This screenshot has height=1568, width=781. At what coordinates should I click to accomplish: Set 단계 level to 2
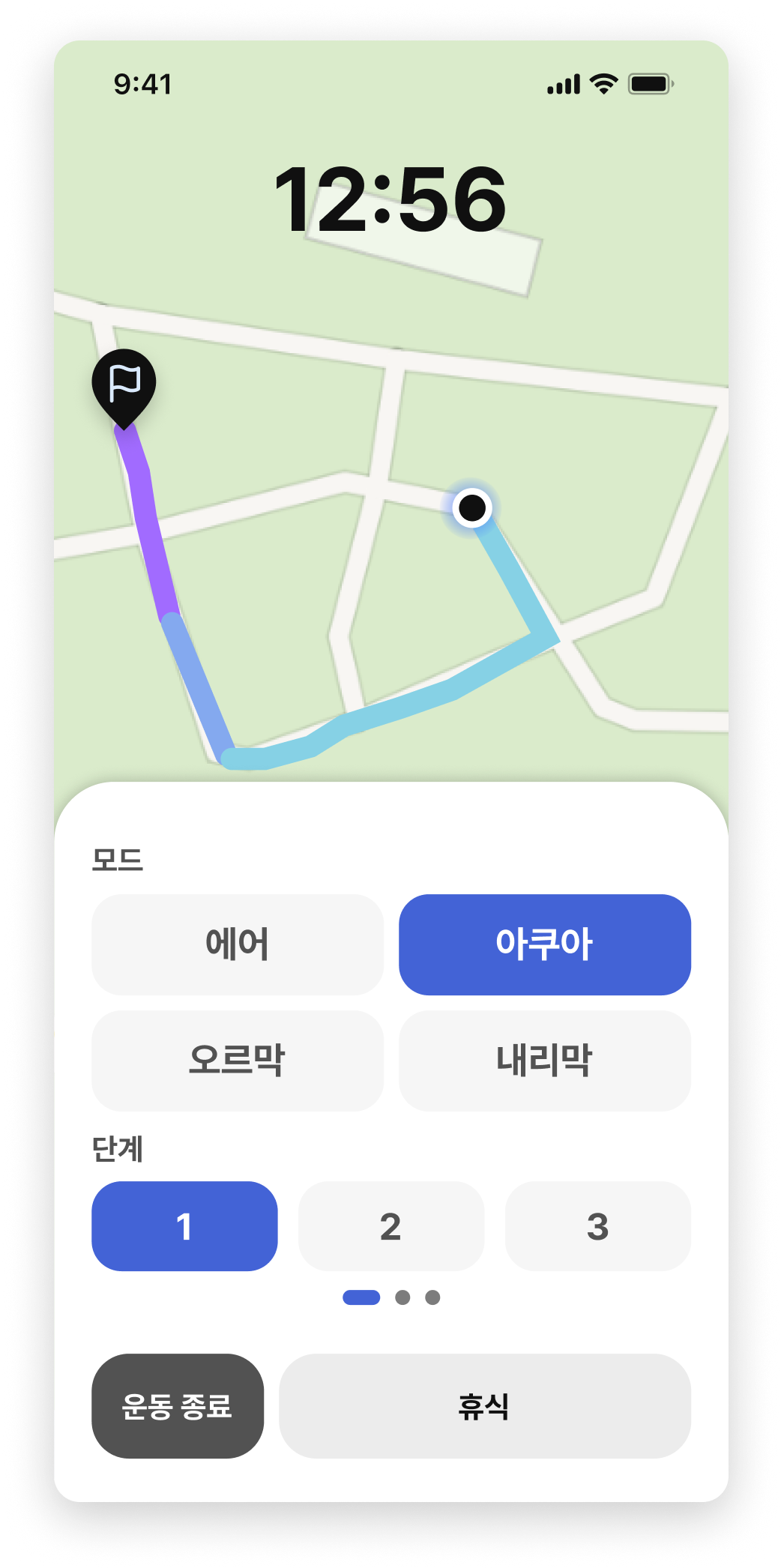390,1226
